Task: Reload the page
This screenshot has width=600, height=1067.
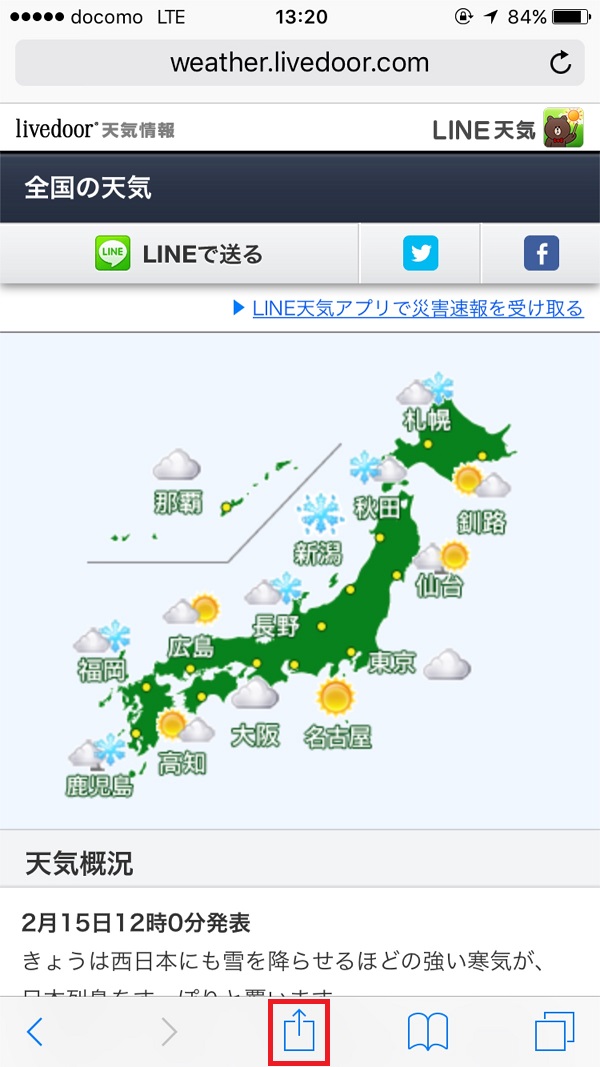Action: coord(560,63)
